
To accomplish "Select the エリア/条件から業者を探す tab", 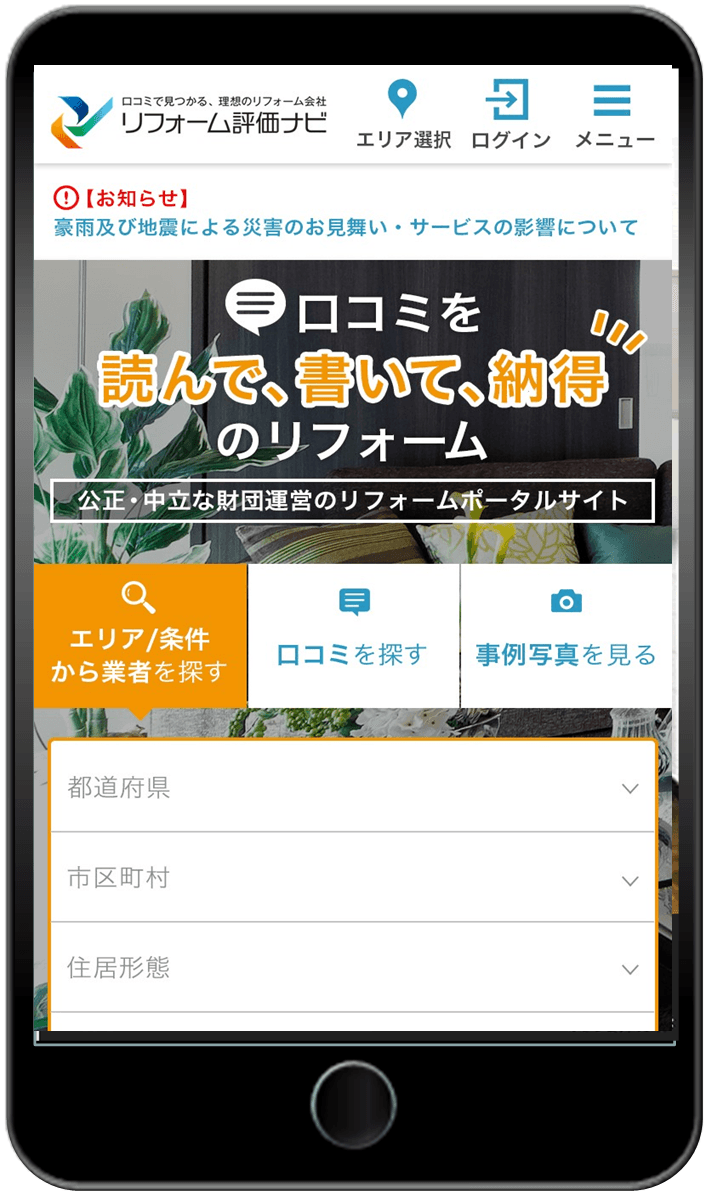I will tap(140, 635).
